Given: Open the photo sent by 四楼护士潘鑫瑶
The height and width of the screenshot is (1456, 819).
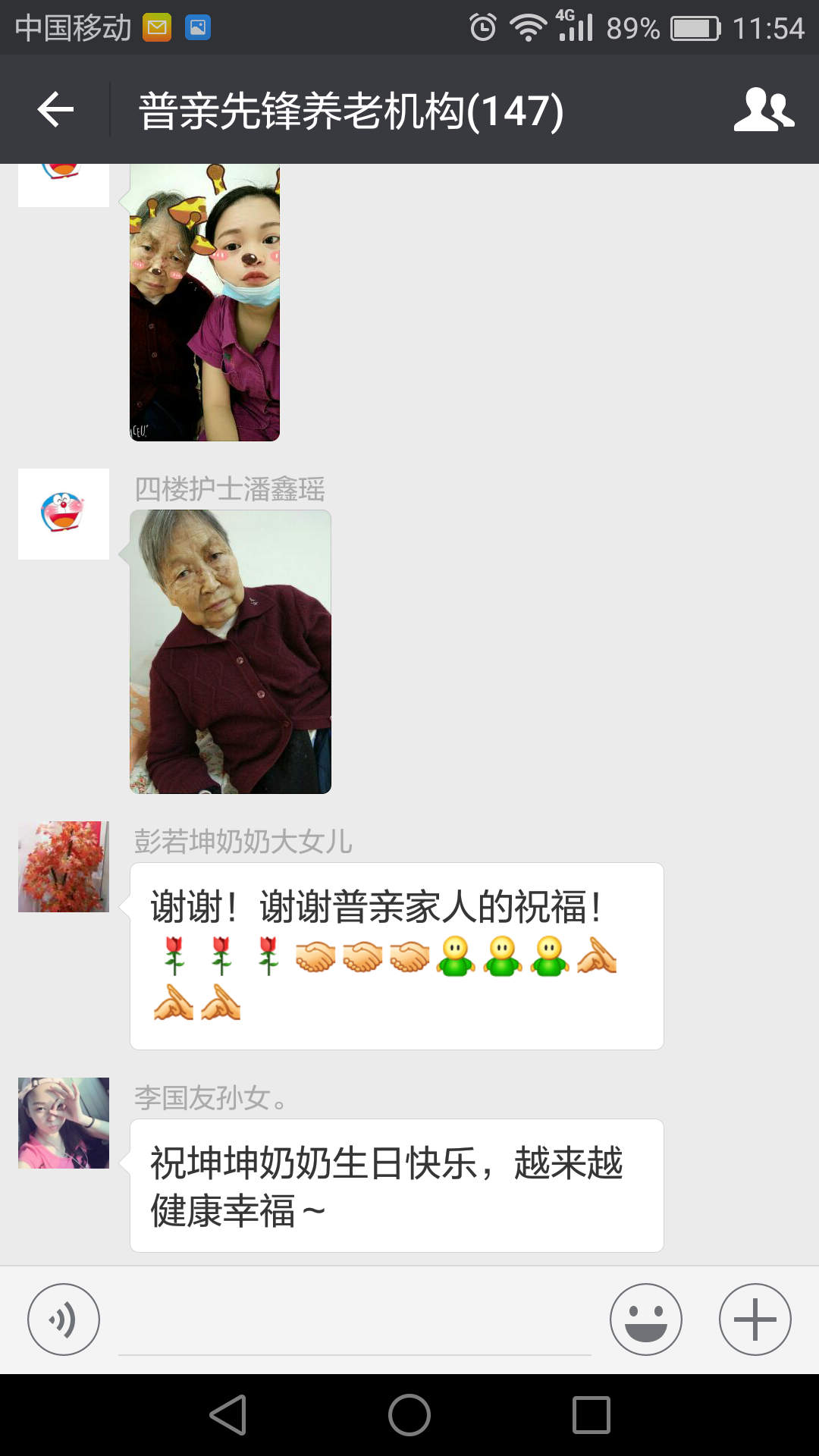Looking at the screenshot, I should tap(231, 651).
